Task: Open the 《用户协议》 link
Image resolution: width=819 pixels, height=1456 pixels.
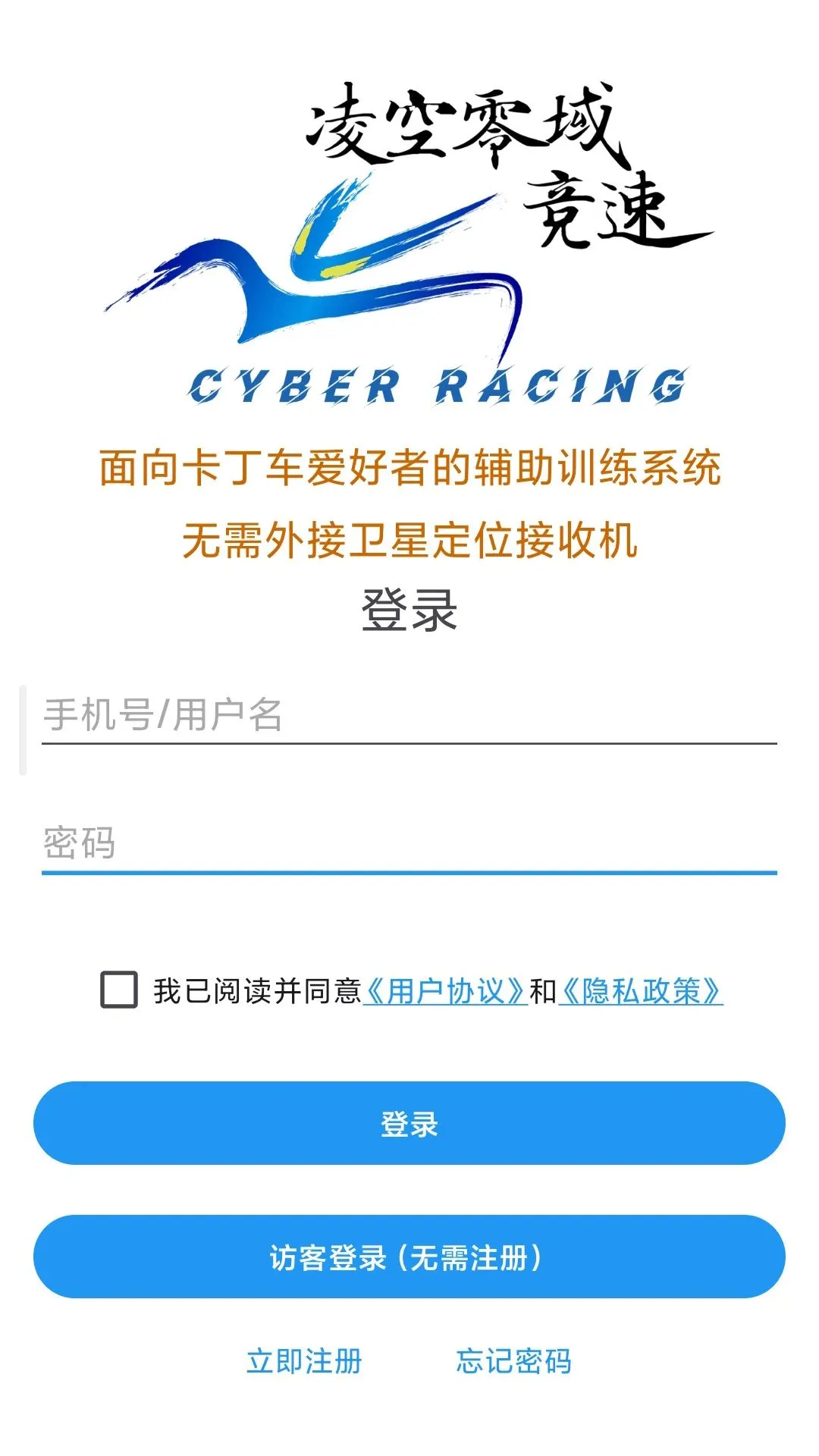Action: click(x=445, y=991)
